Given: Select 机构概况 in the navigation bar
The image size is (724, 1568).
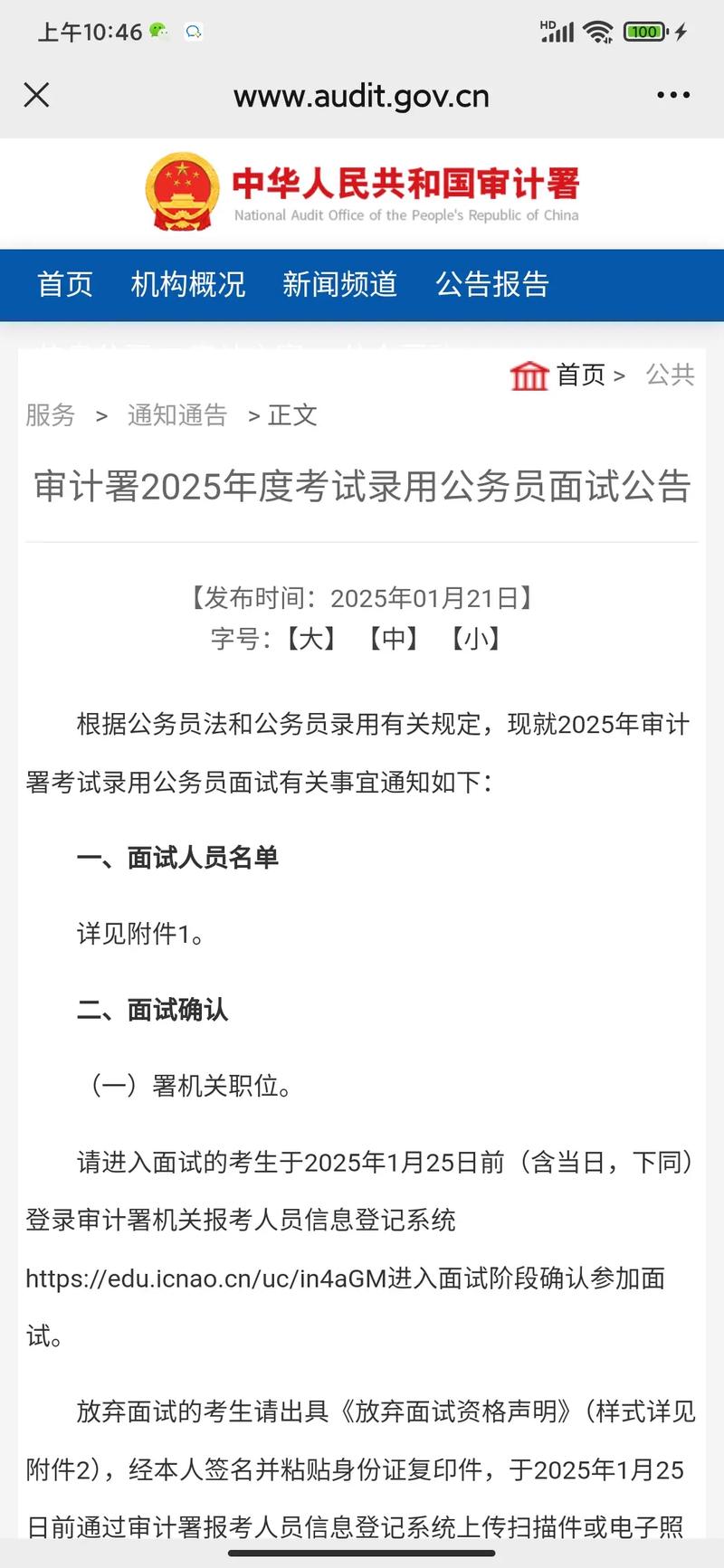Looking at the screenshot, I should (x=187, y=285).
